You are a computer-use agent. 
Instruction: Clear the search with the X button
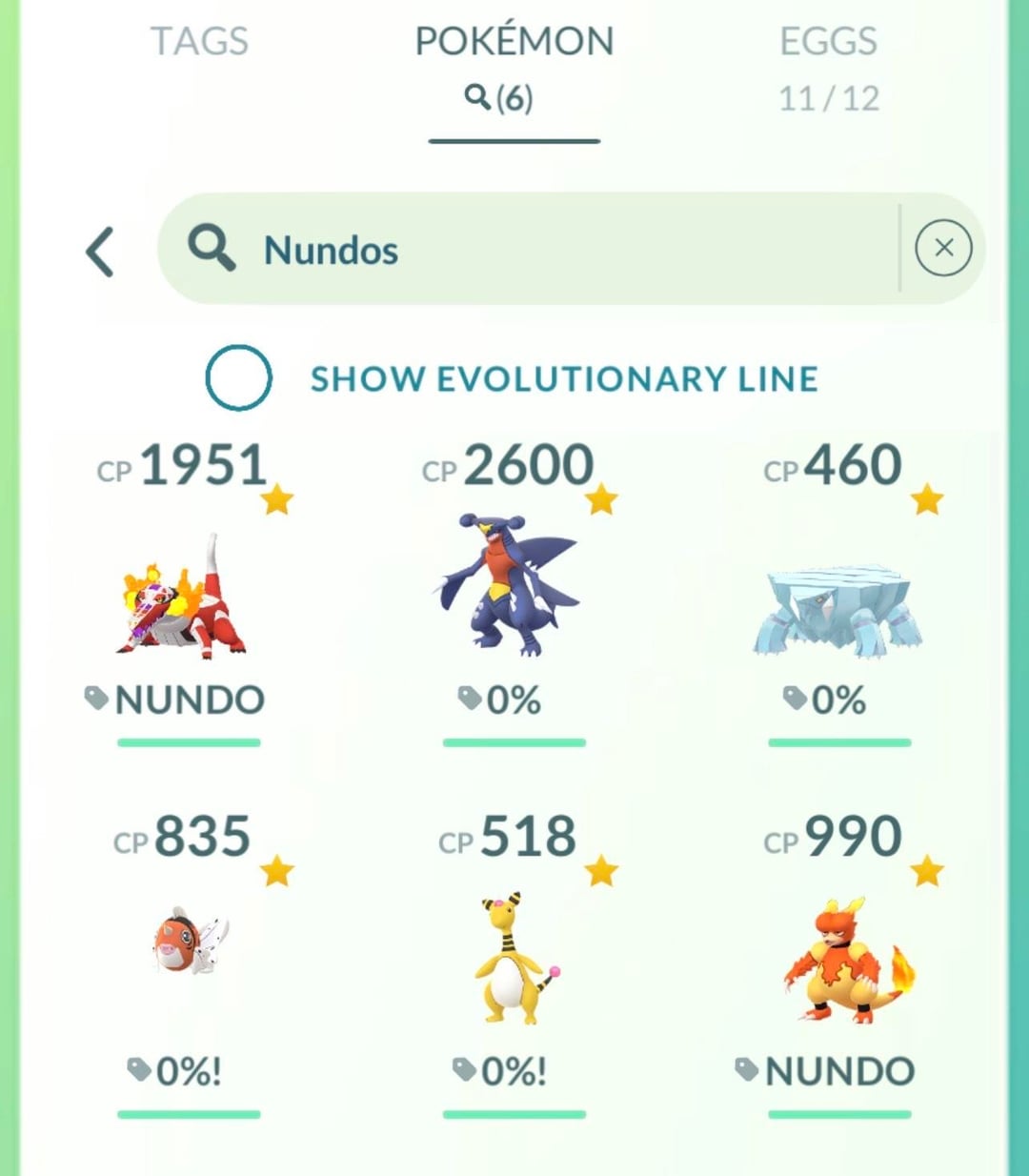[x=943, y=248]
